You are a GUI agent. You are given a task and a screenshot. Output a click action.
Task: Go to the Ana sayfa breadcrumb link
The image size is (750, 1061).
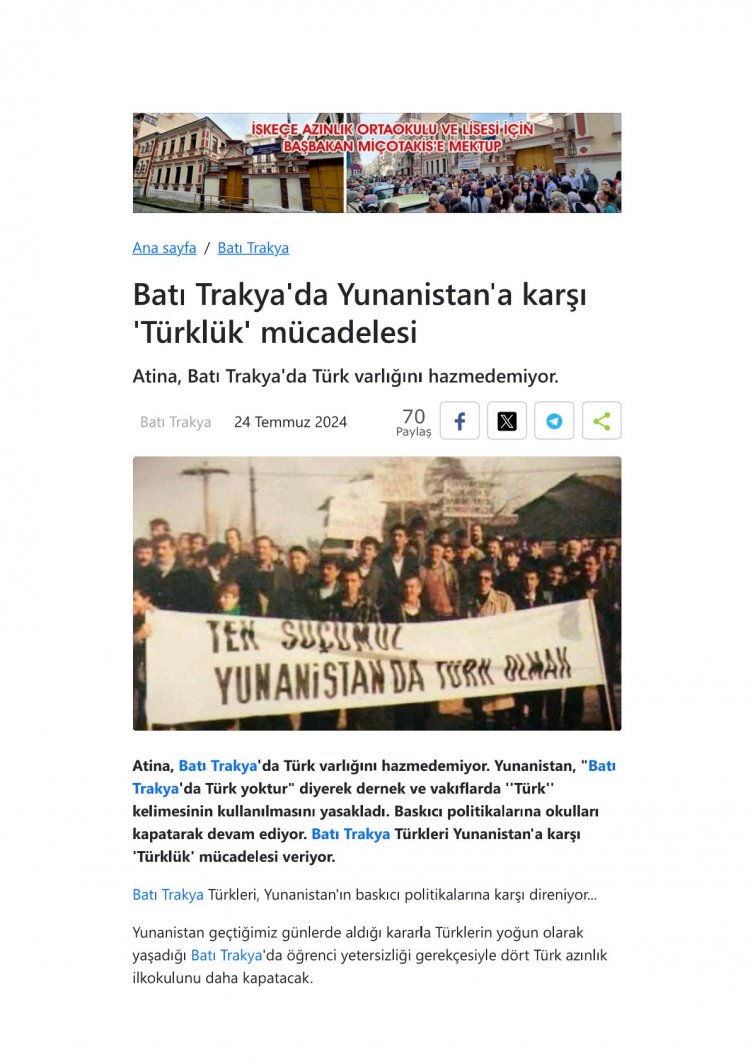(164, 248)
